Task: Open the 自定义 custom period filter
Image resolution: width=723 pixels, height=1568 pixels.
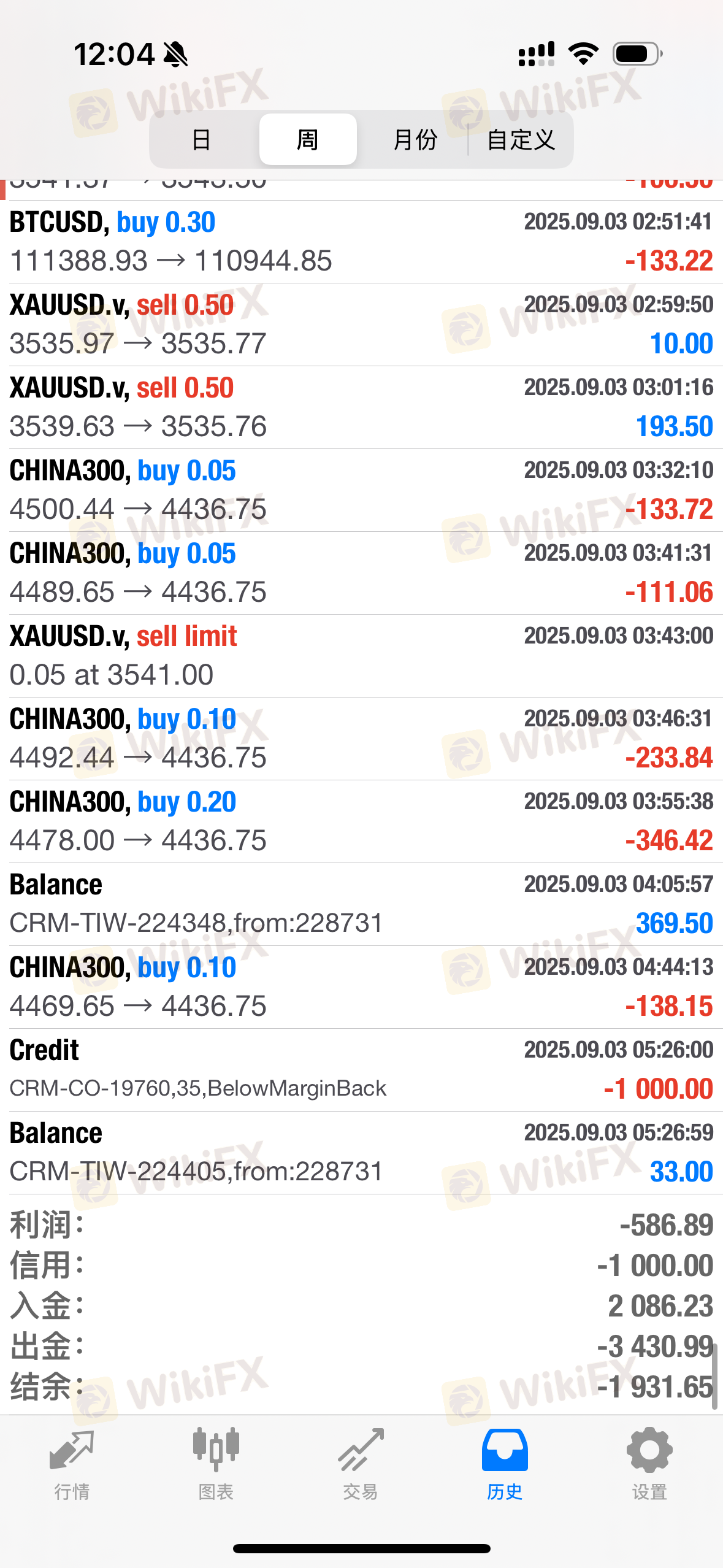Action: [x=521, y=139]
